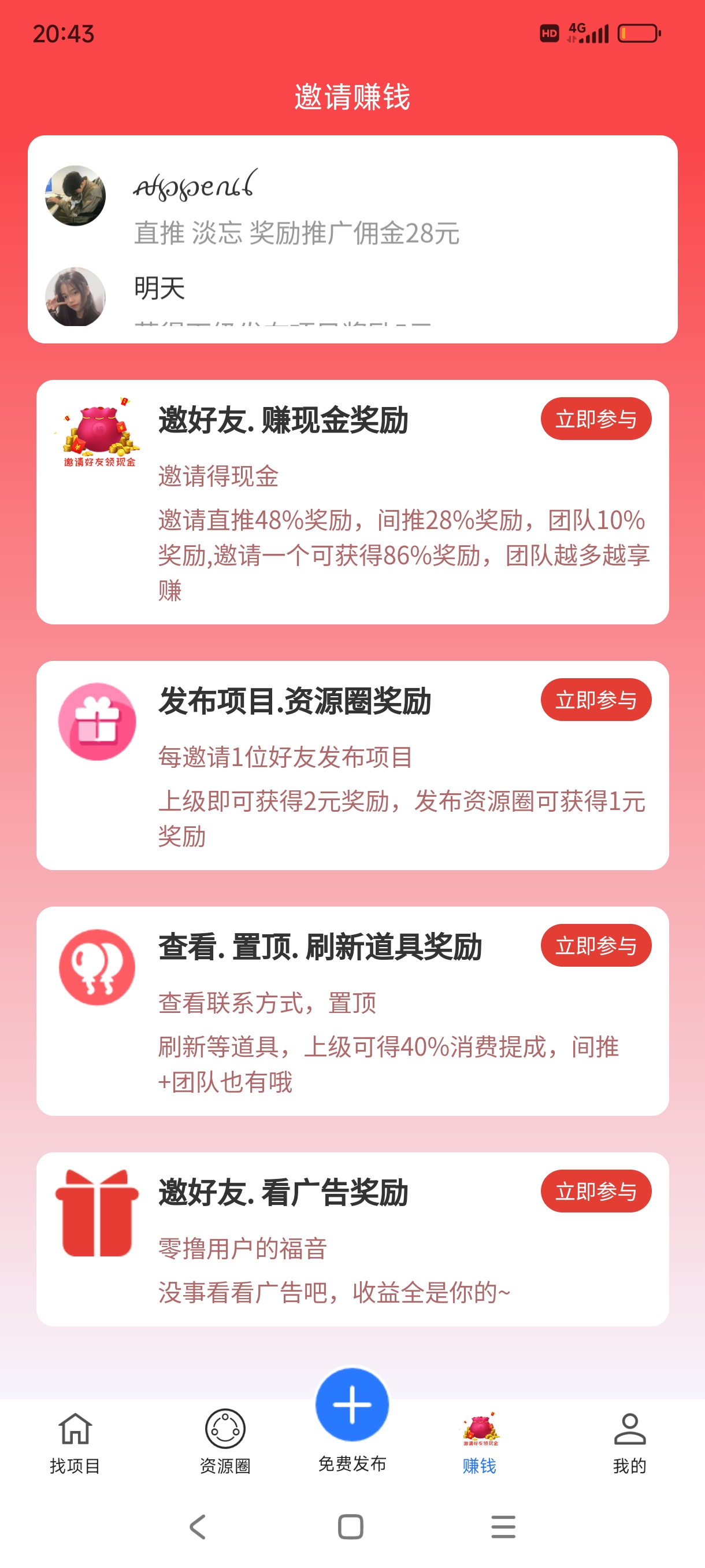Select the 赚钱 tab
The height and width of the screenshot is (1568, 705).
click(479, 1441)
